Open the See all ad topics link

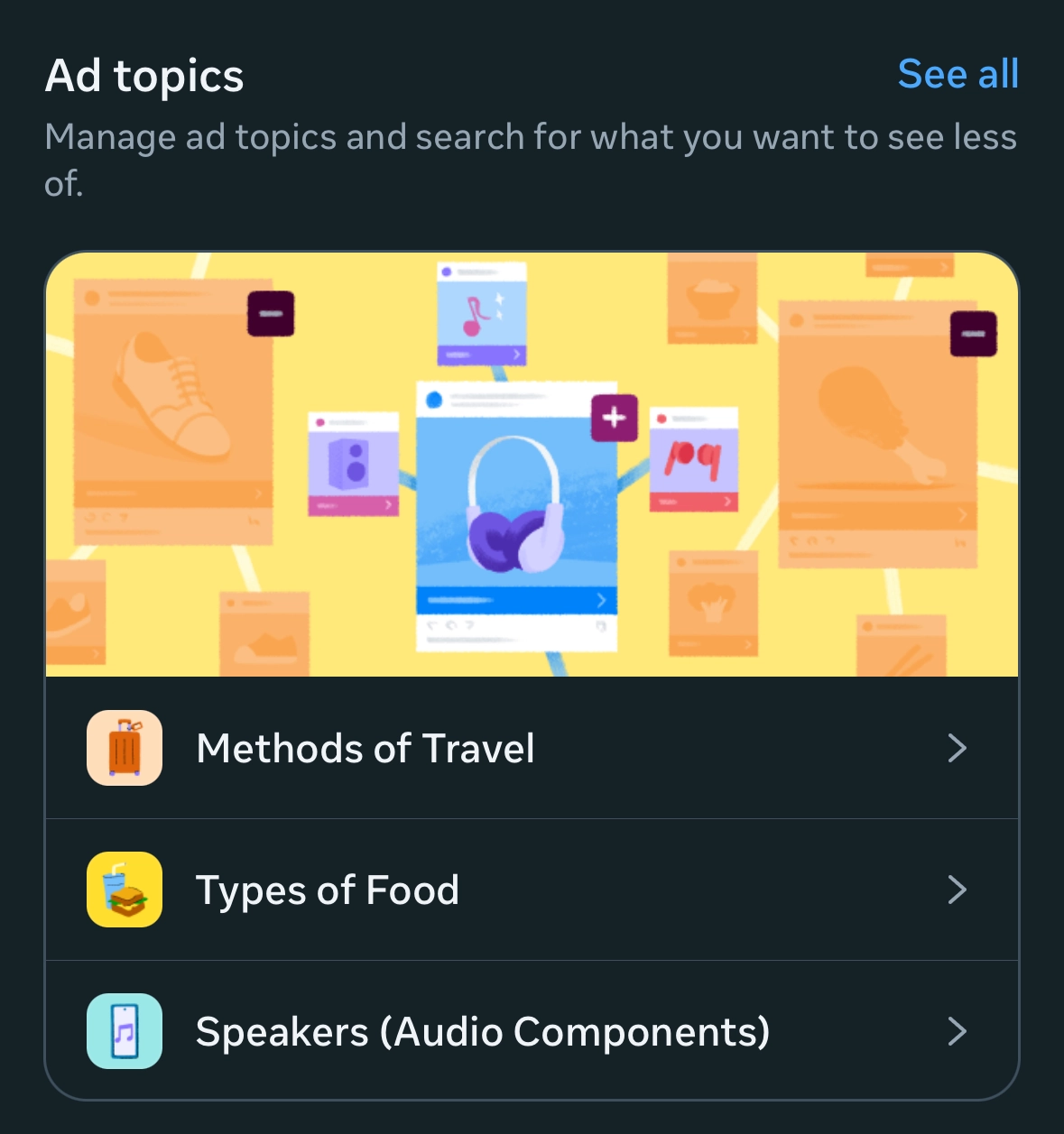tap(958, 74)
